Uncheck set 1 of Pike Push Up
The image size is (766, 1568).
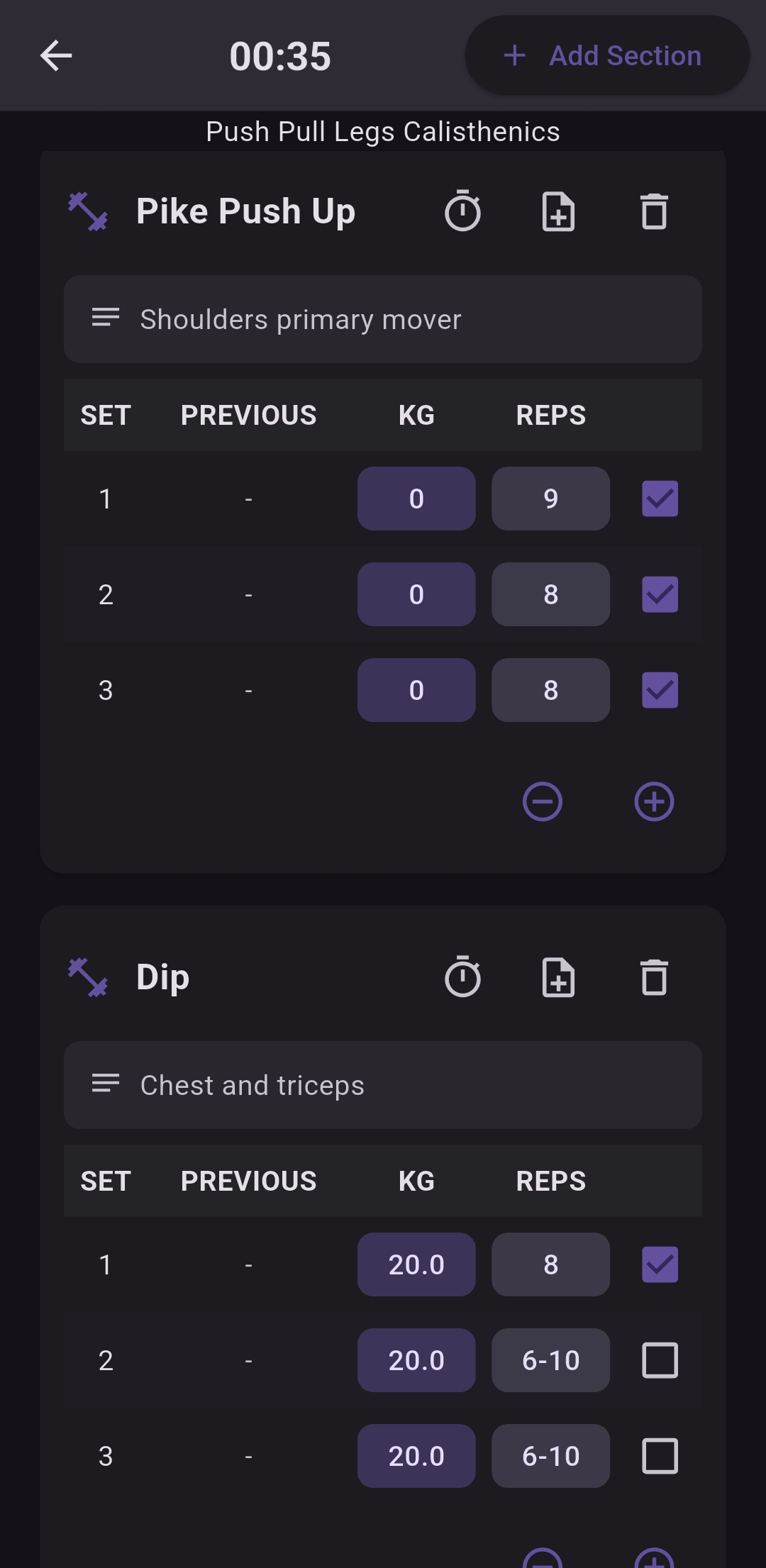(x=658, y=499)
